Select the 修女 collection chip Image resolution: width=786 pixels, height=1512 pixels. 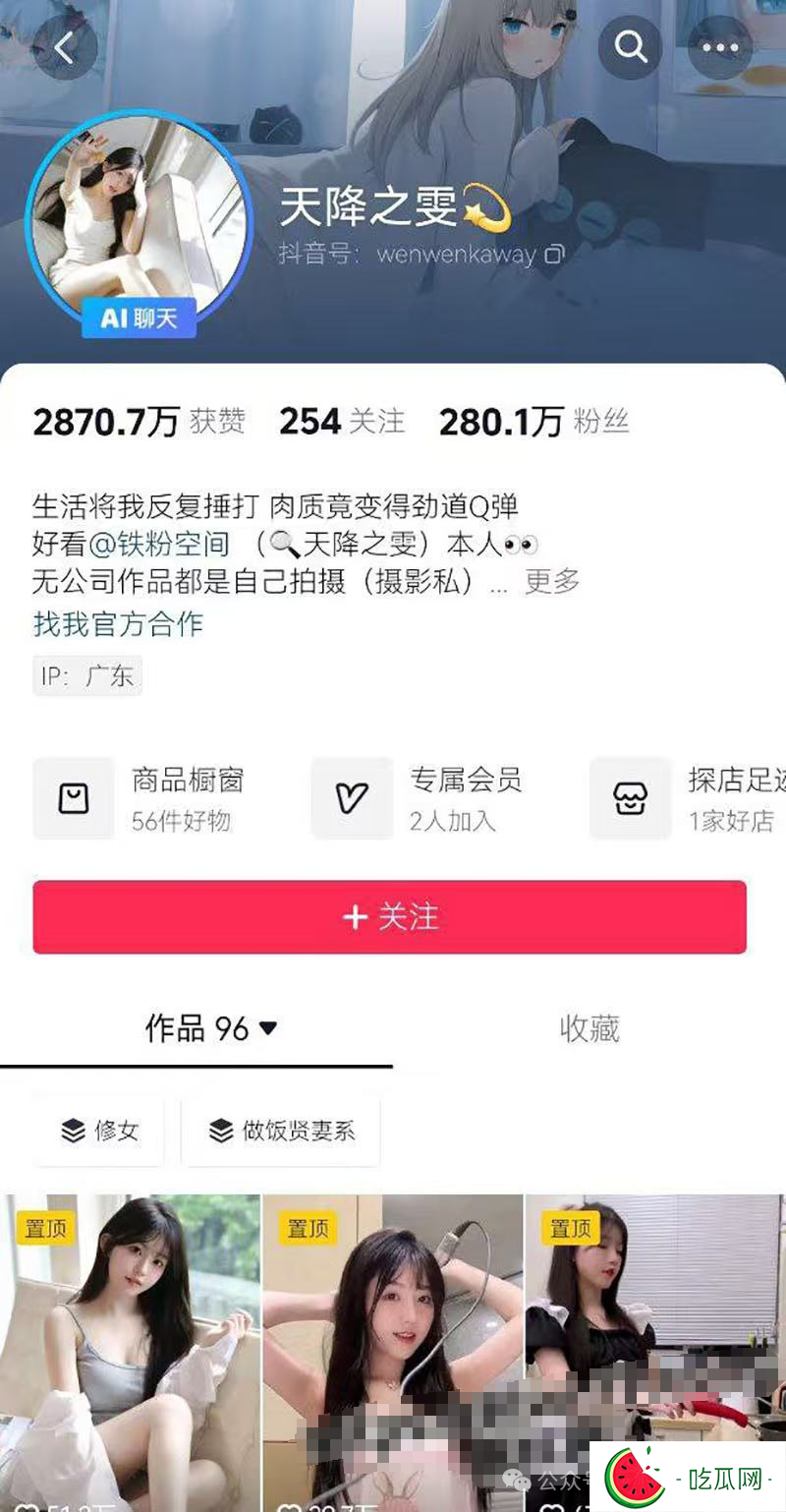tap(98, 1132)
